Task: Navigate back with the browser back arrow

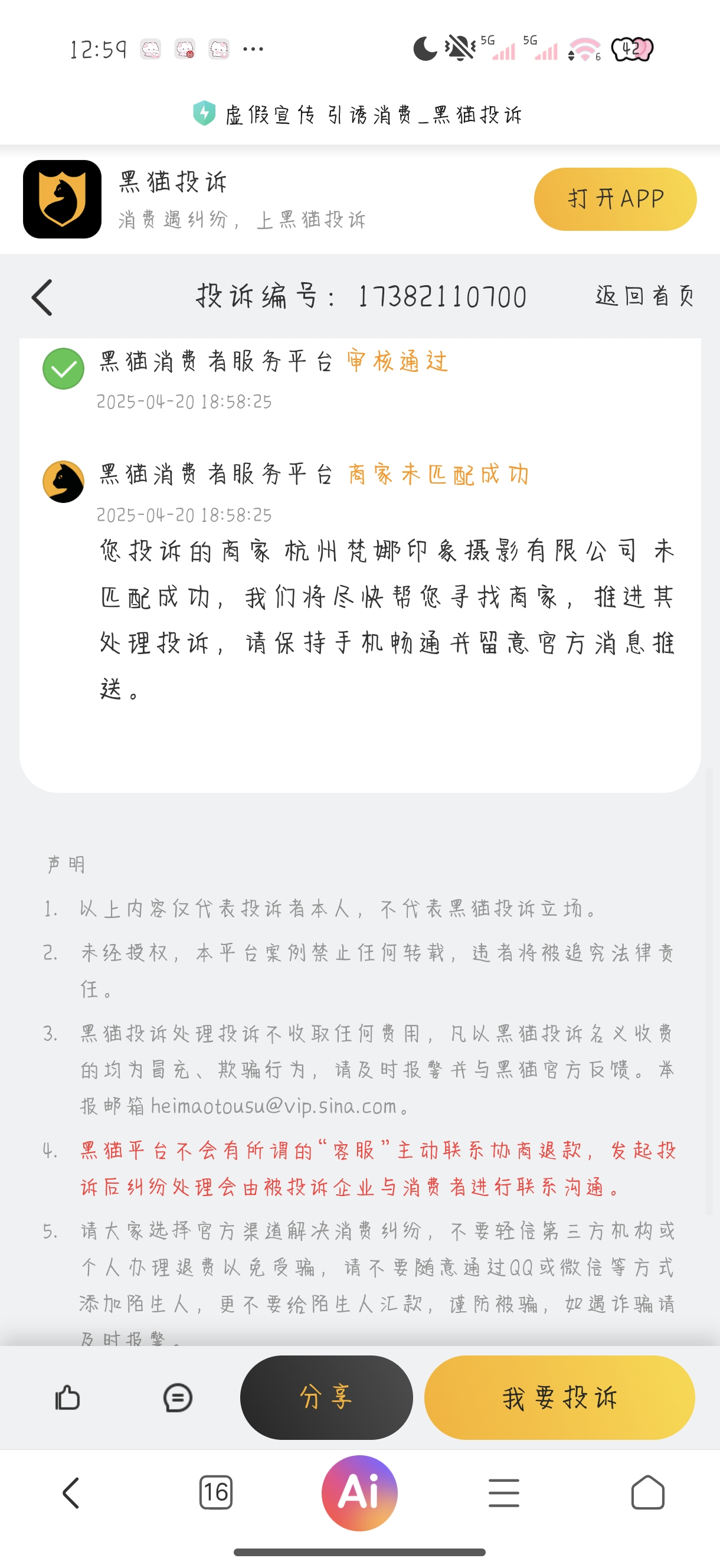Action: [71, 1492]
